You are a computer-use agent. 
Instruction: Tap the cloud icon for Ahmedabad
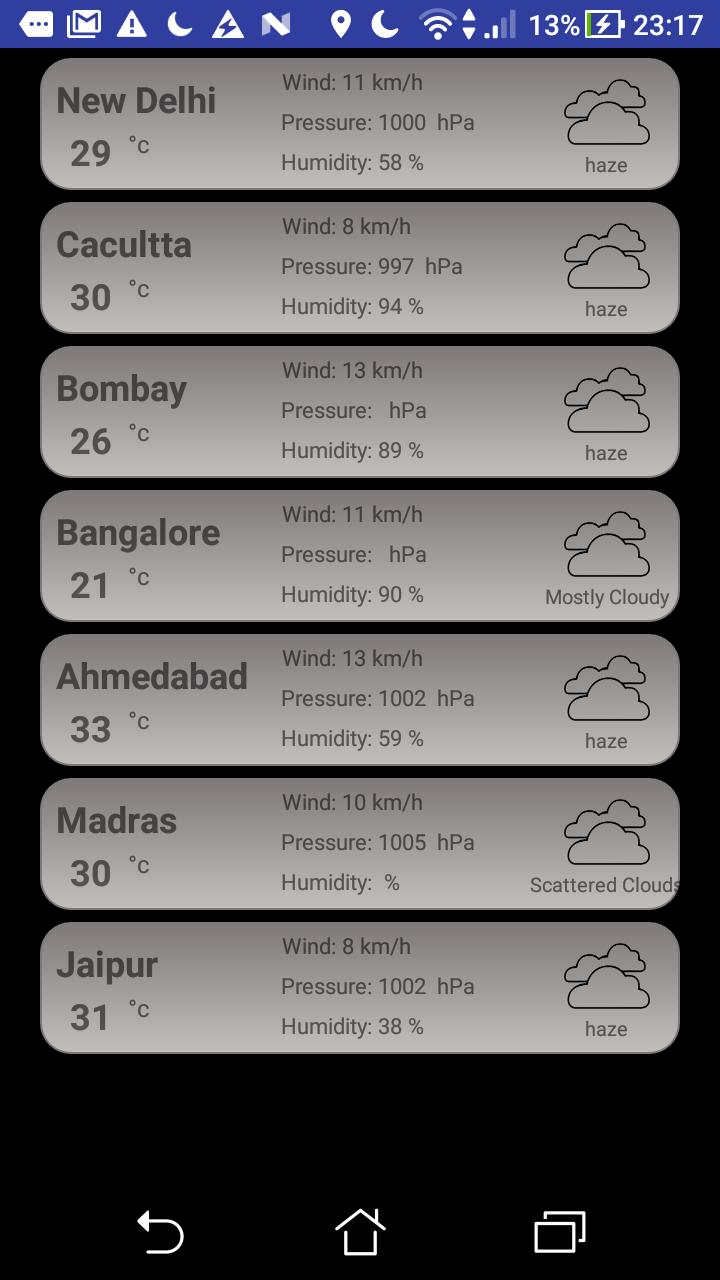pos(606,686)
